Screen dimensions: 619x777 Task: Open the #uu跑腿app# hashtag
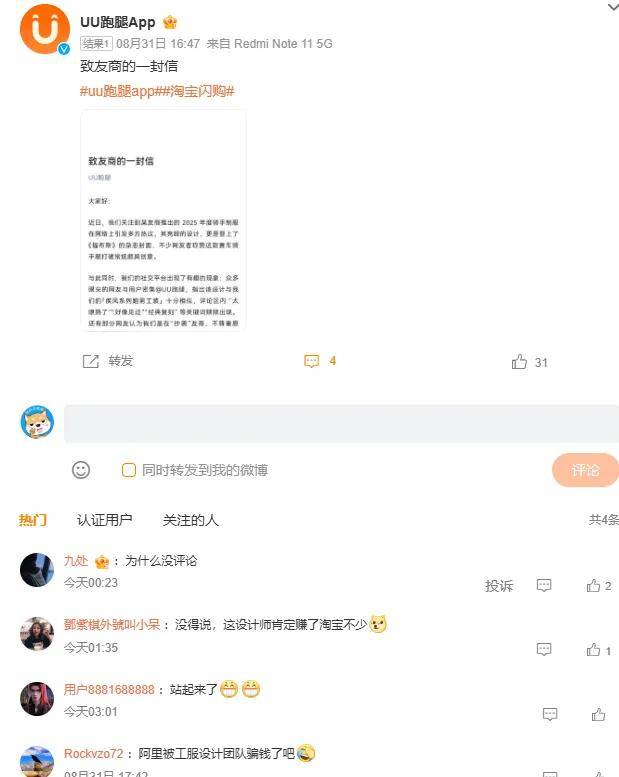[x=117, y=91]
